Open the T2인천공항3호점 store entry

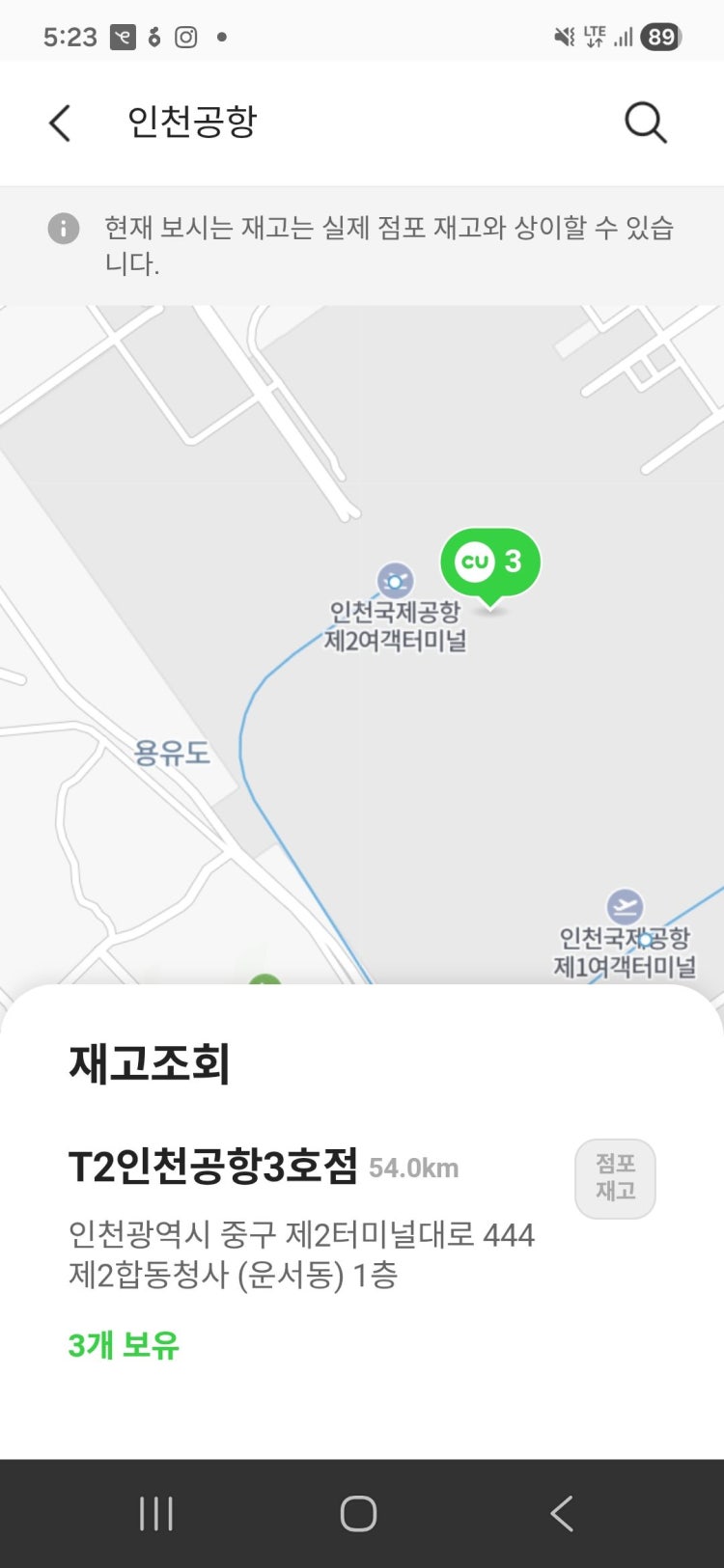pyautogui.click(x=213, y=1167)
